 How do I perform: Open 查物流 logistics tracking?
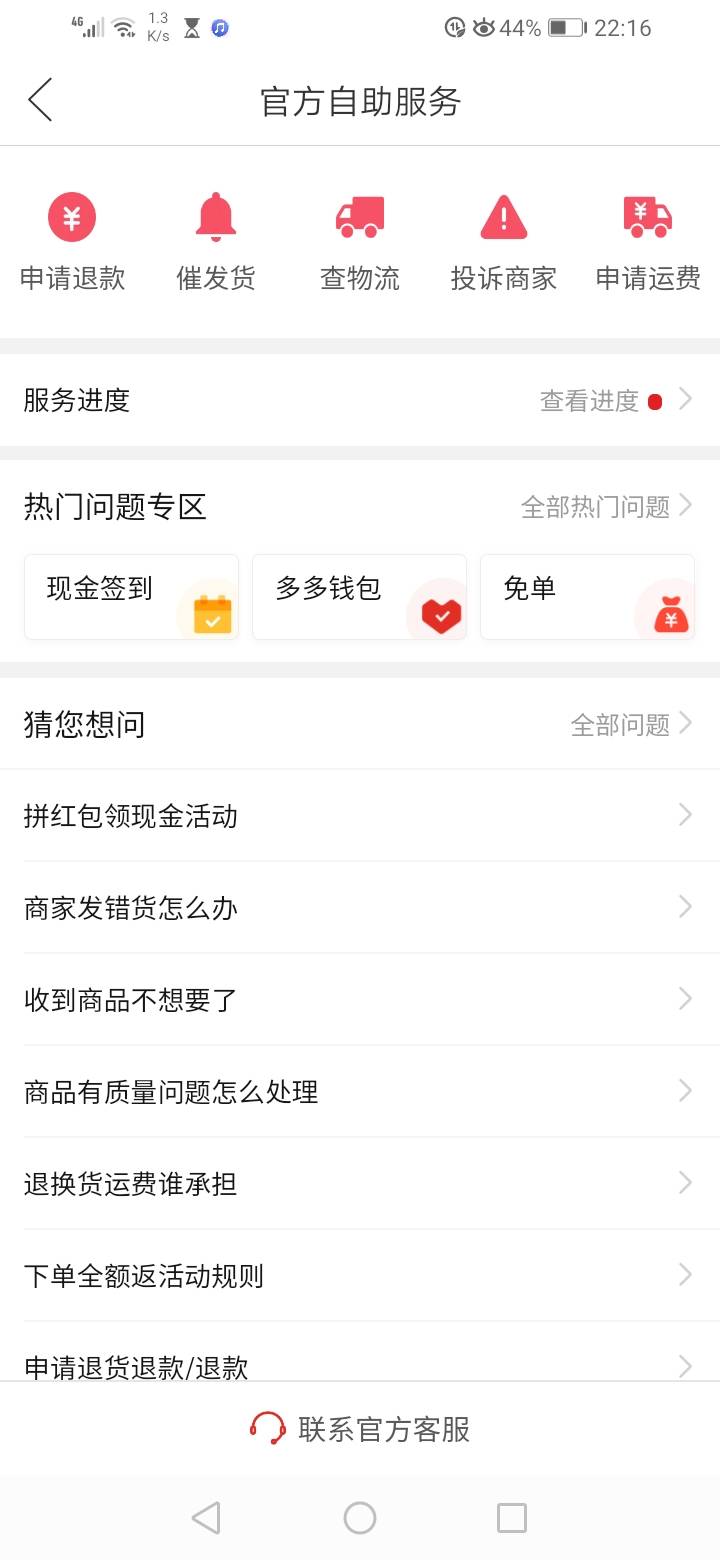pos(360,242)
